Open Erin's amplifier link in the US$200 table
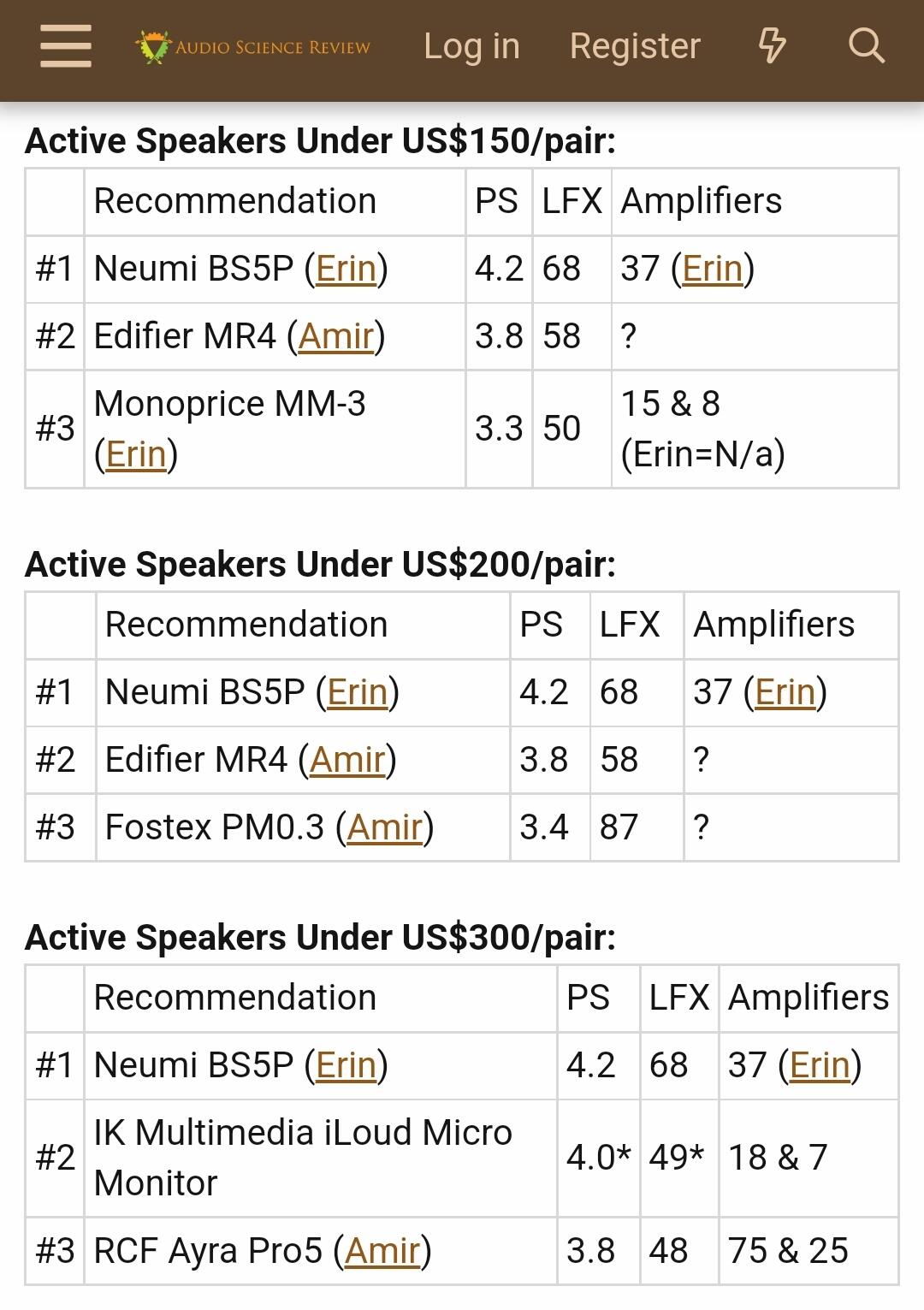 pos(785,692)
